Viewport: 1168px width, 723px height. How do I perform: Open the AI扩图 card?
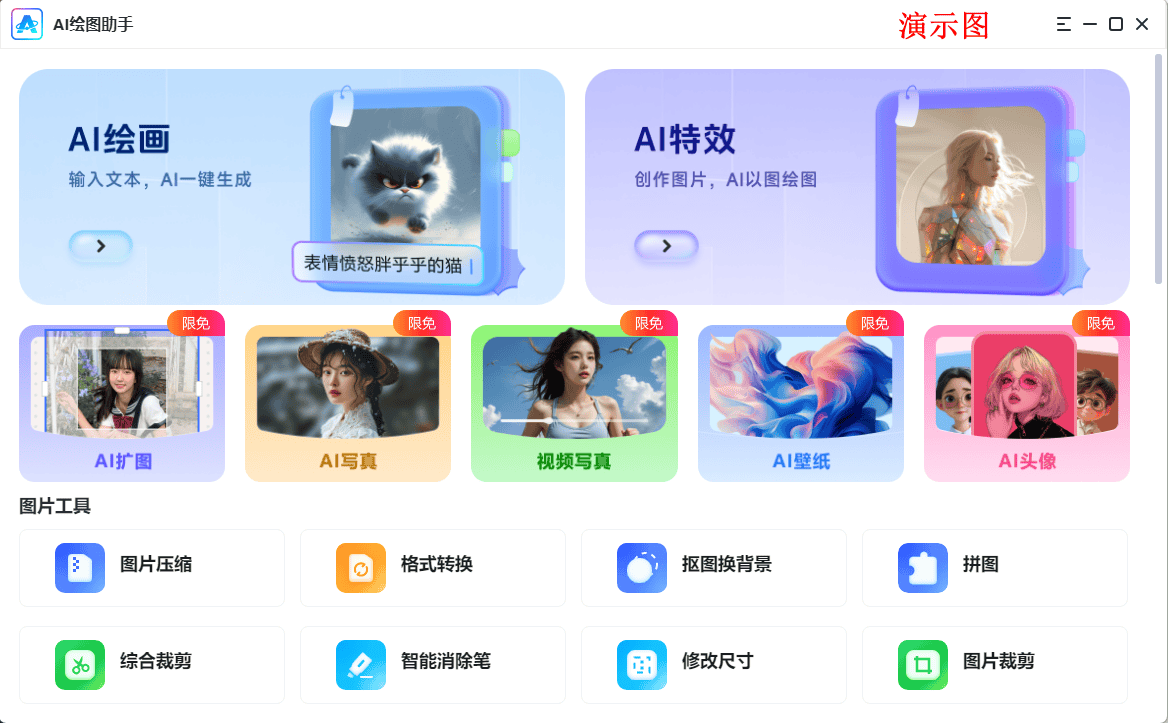point(122,403)
